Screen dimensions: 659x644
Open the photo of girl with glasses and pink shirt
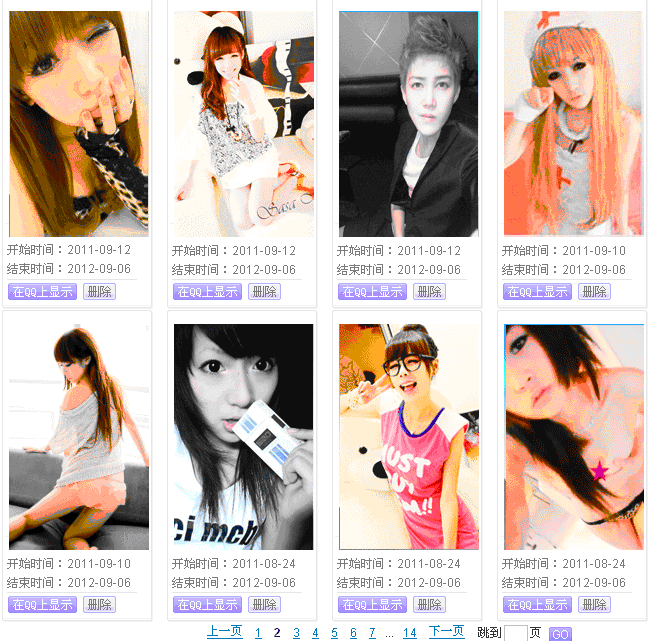point(408,437)
